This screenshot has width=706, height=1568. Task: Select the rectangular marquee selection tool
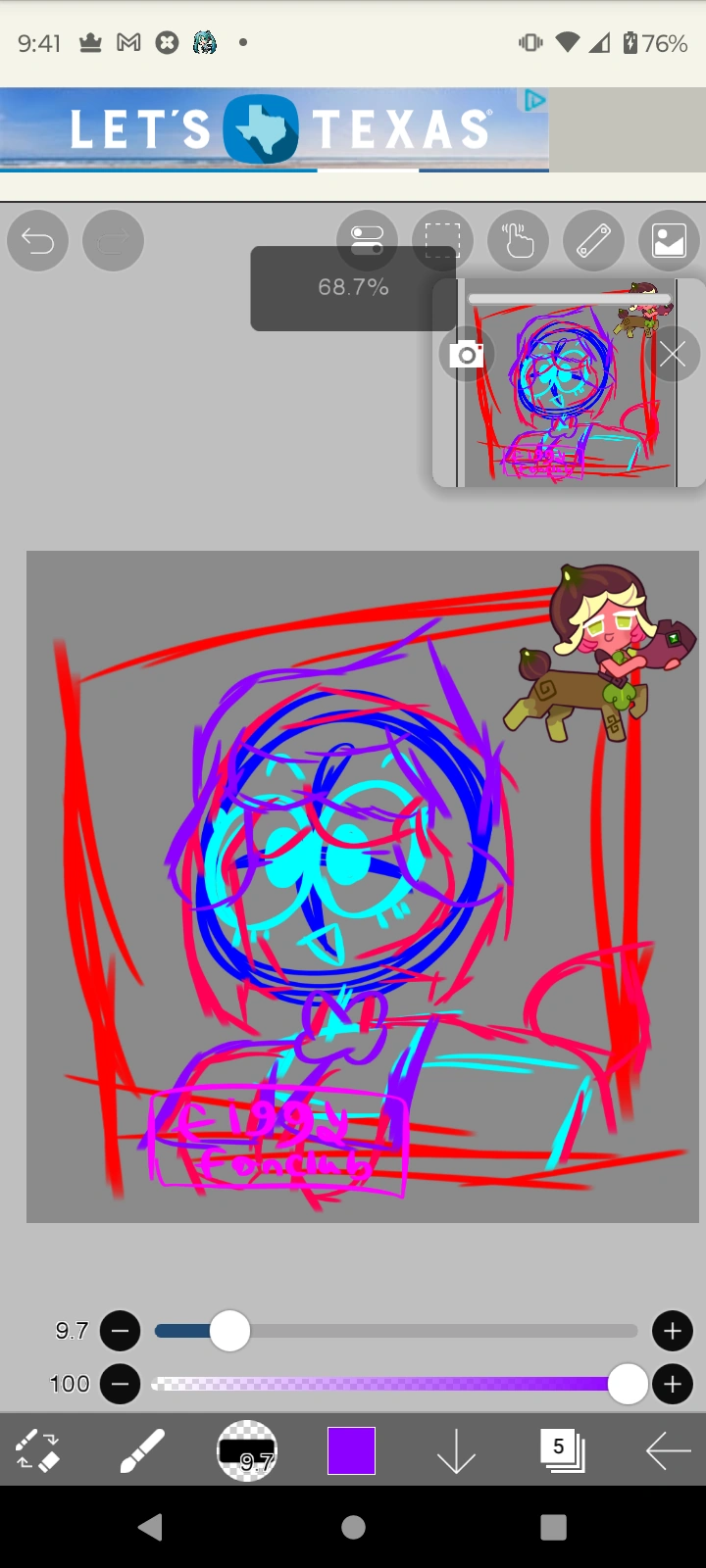click(442, 240)
